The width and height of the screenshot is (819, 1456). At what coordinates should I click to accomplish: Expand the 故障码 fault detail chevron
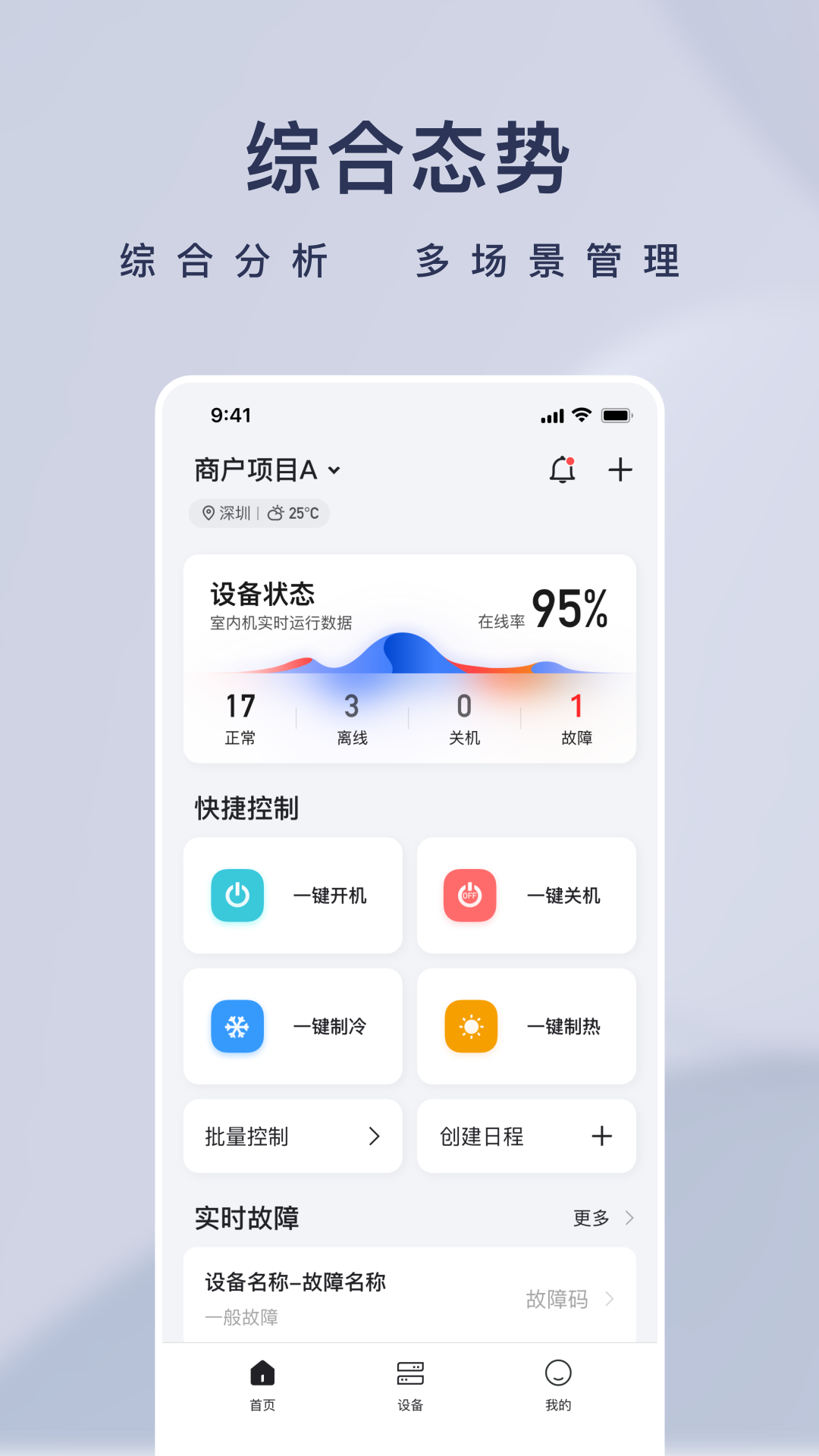tap(610, 1300)
